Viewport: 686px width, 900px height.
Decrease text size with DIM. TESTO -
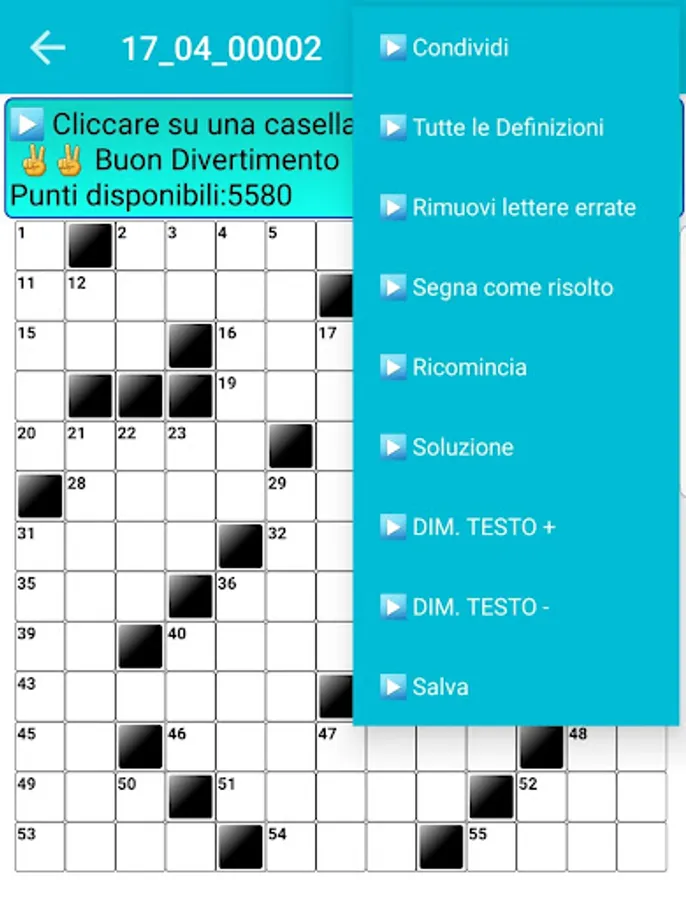480,607
